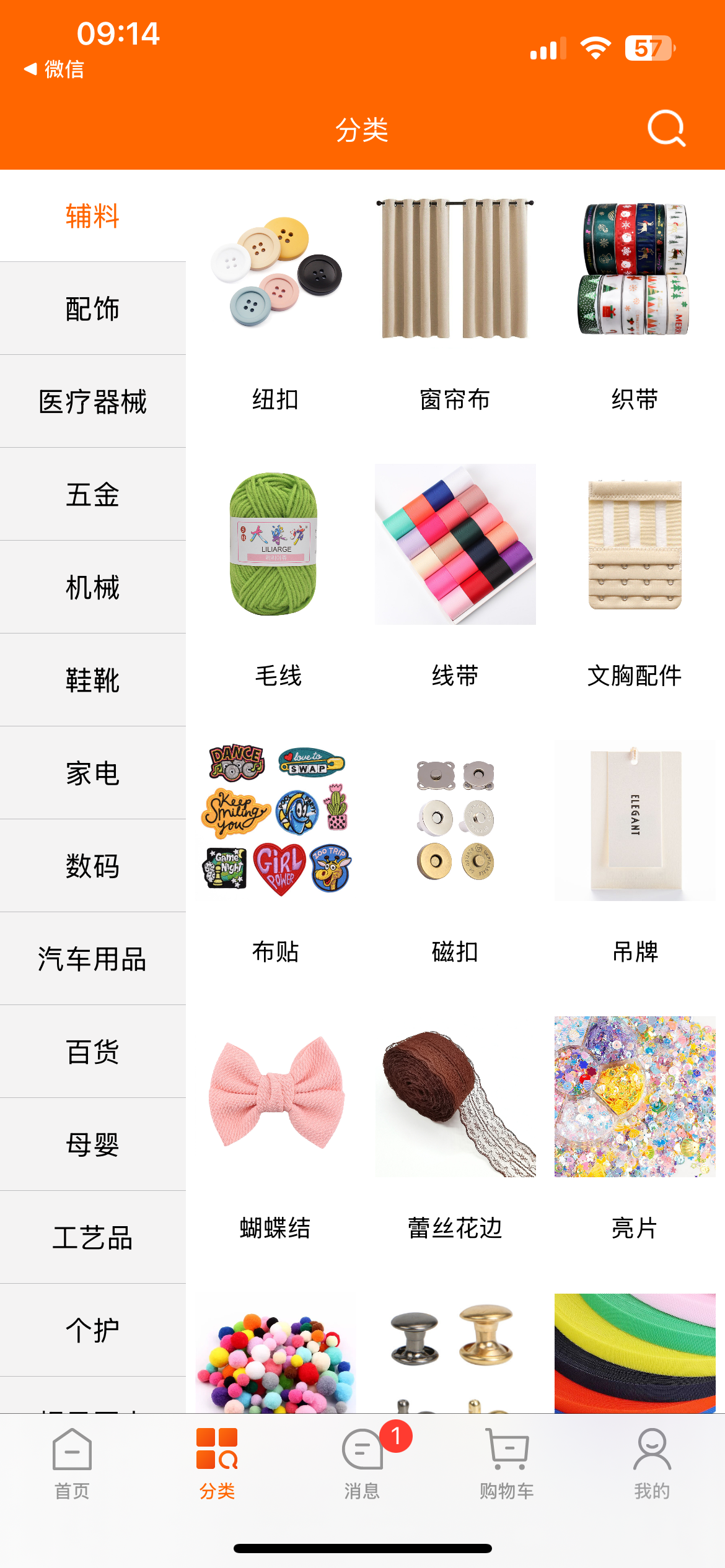This screenshot has height=1568, width=725.
Task: Tap the 吊牌 label link
Action: pos(633,952)
